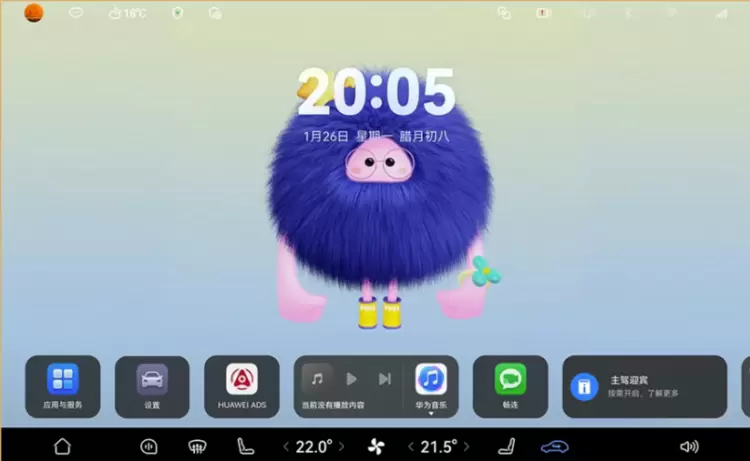Open passenger seat climate controls
Screen dimensions: 750x461
[x=506, y=446]
